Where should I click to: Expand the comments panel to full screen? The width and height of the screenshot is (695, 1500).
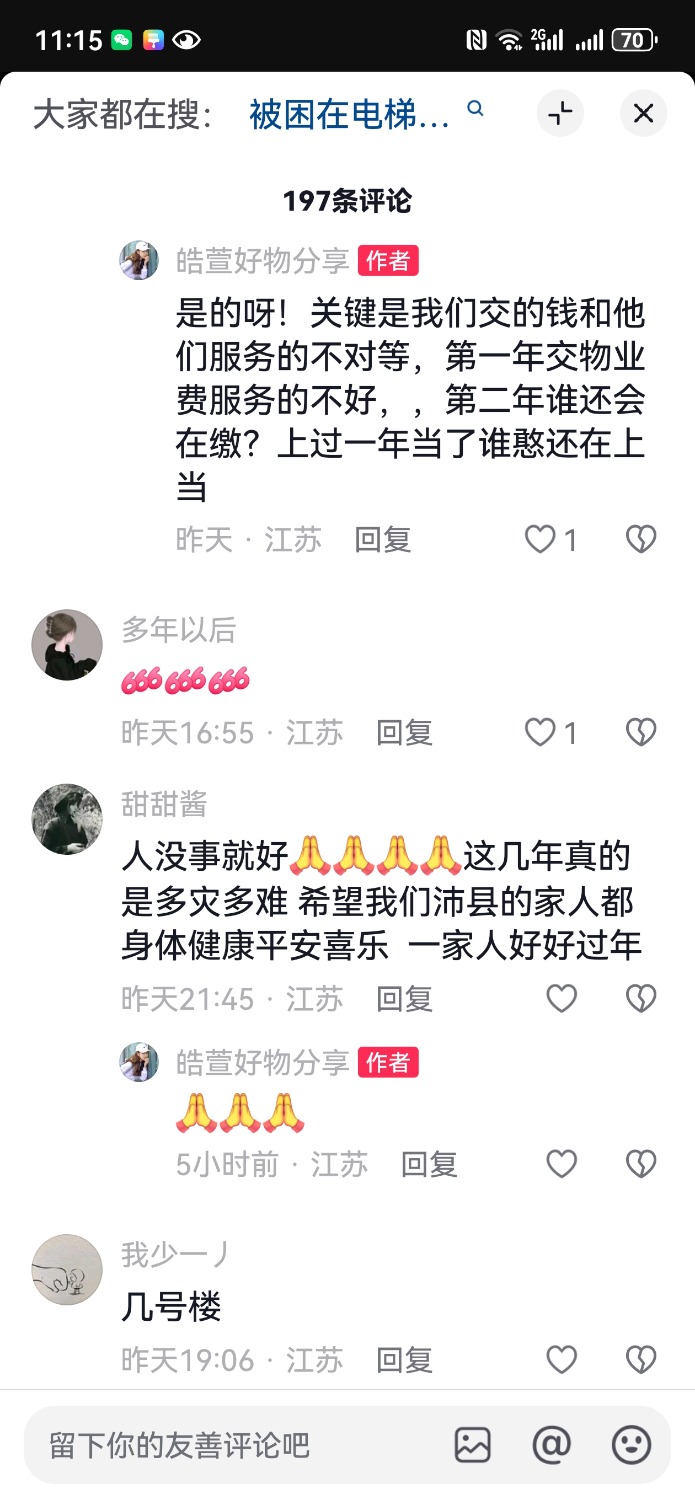pos(560,113)
